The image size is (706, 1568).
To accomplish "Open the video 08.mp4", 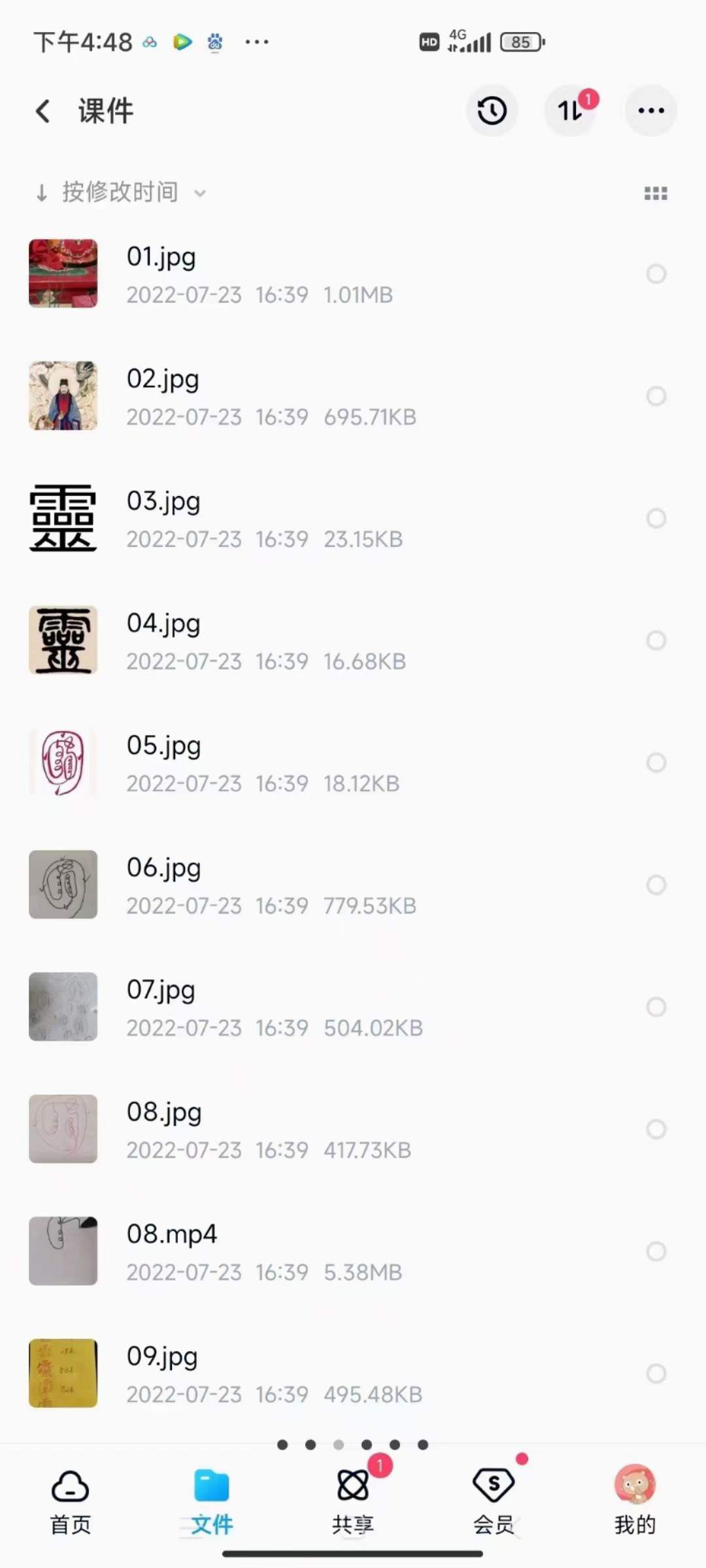I will [x=171, y=1235].
